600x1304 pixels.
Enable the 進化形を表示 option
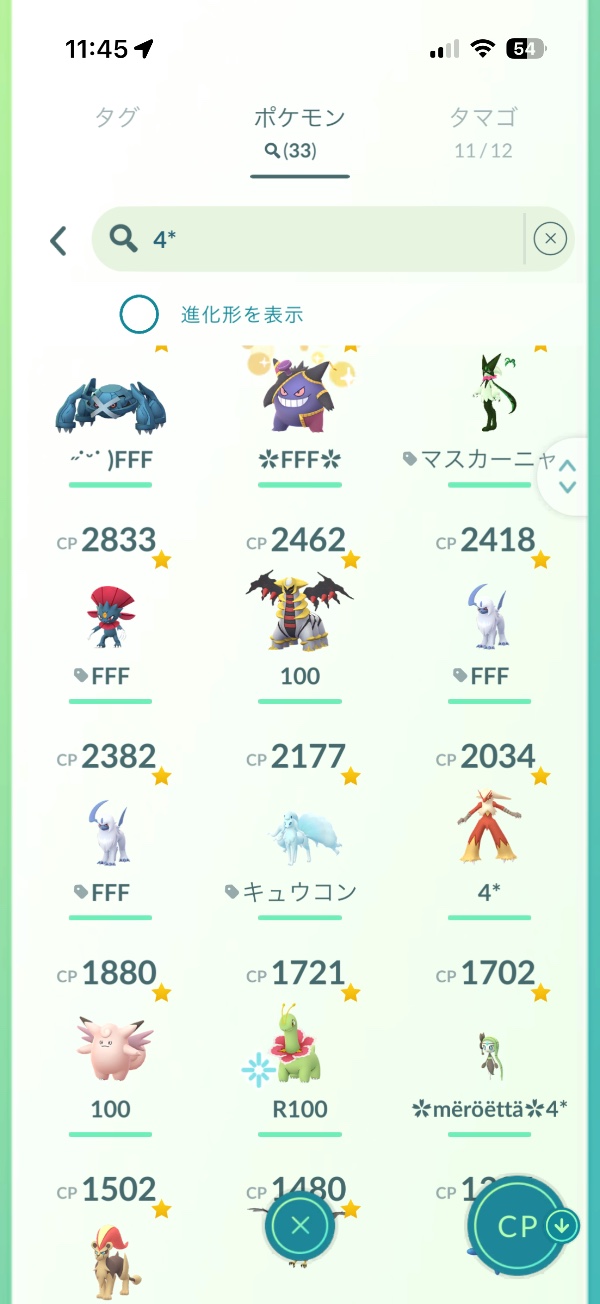[x=140, y=315]
